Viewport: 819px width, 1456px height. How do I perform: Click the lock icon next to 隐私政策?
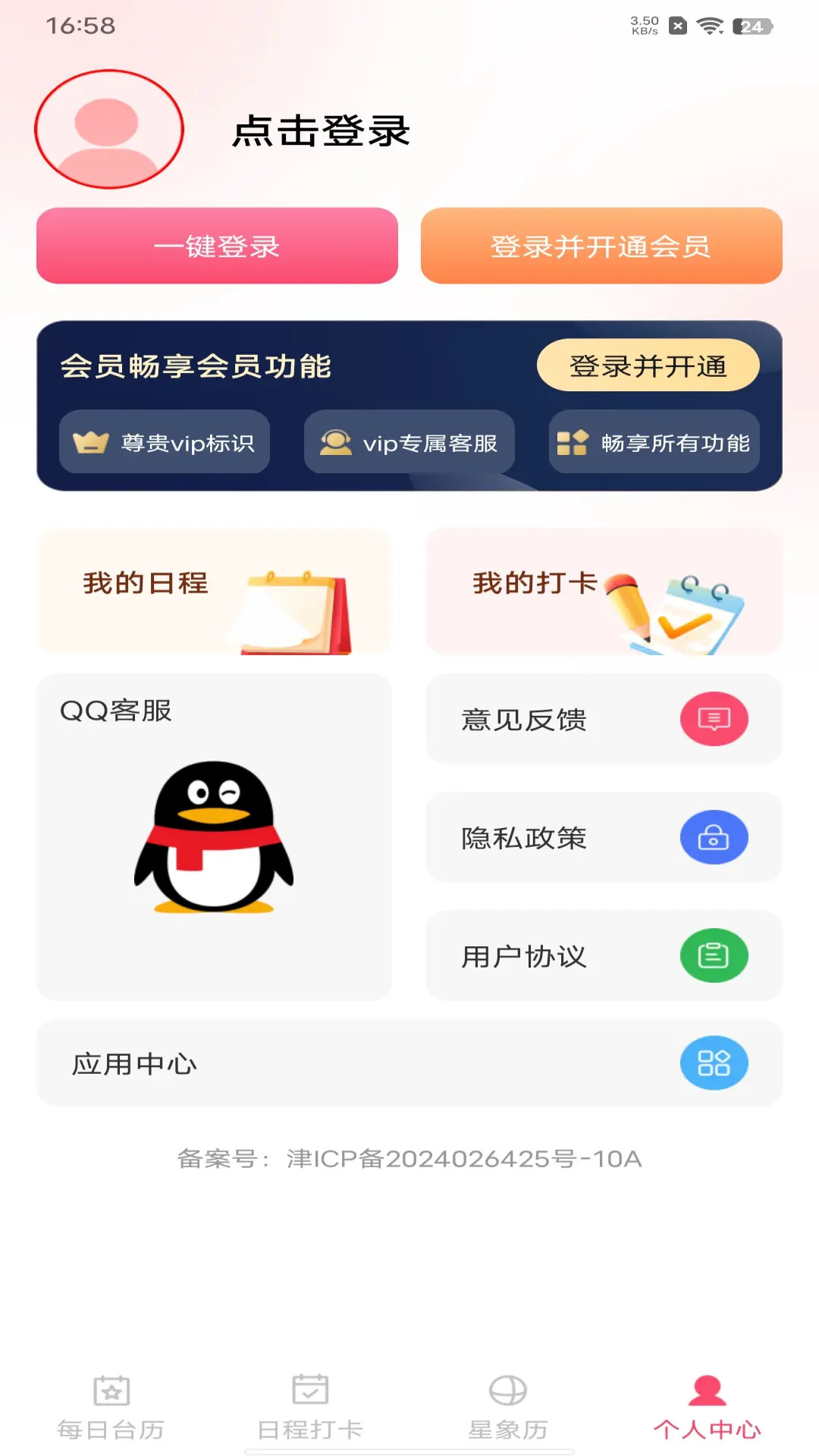coord(712,837)
